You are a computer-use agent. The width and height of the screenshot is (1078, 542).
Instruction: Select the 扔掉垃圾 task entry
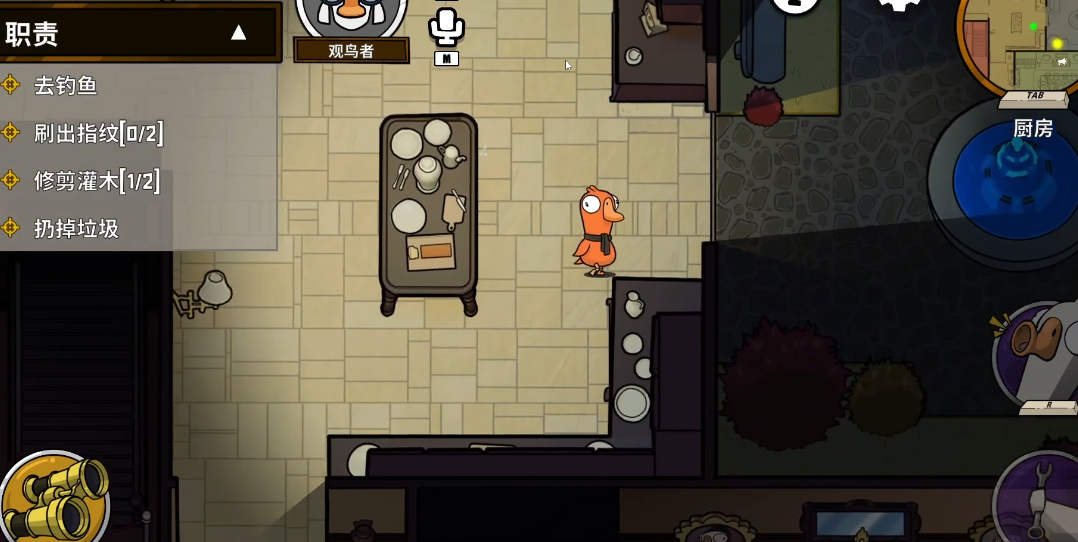[x=77, y=228]
